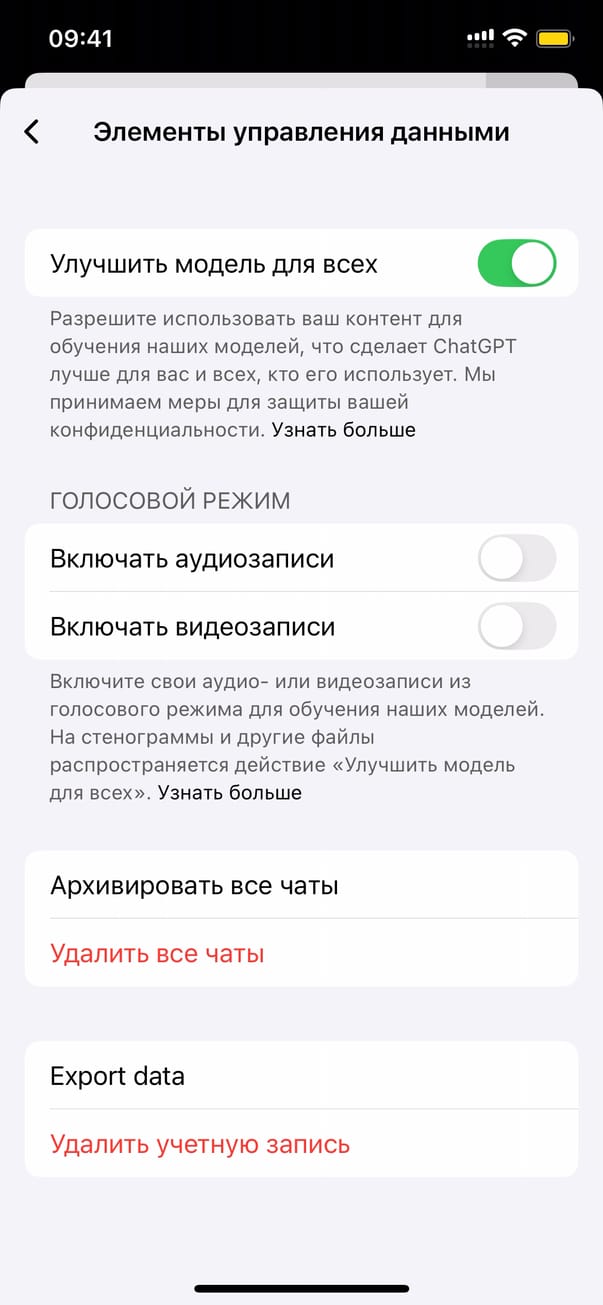The width and height of the screenshot is (603, 1305).
Task: Turn on Включать видеозаписи switch
Action: 516,627
